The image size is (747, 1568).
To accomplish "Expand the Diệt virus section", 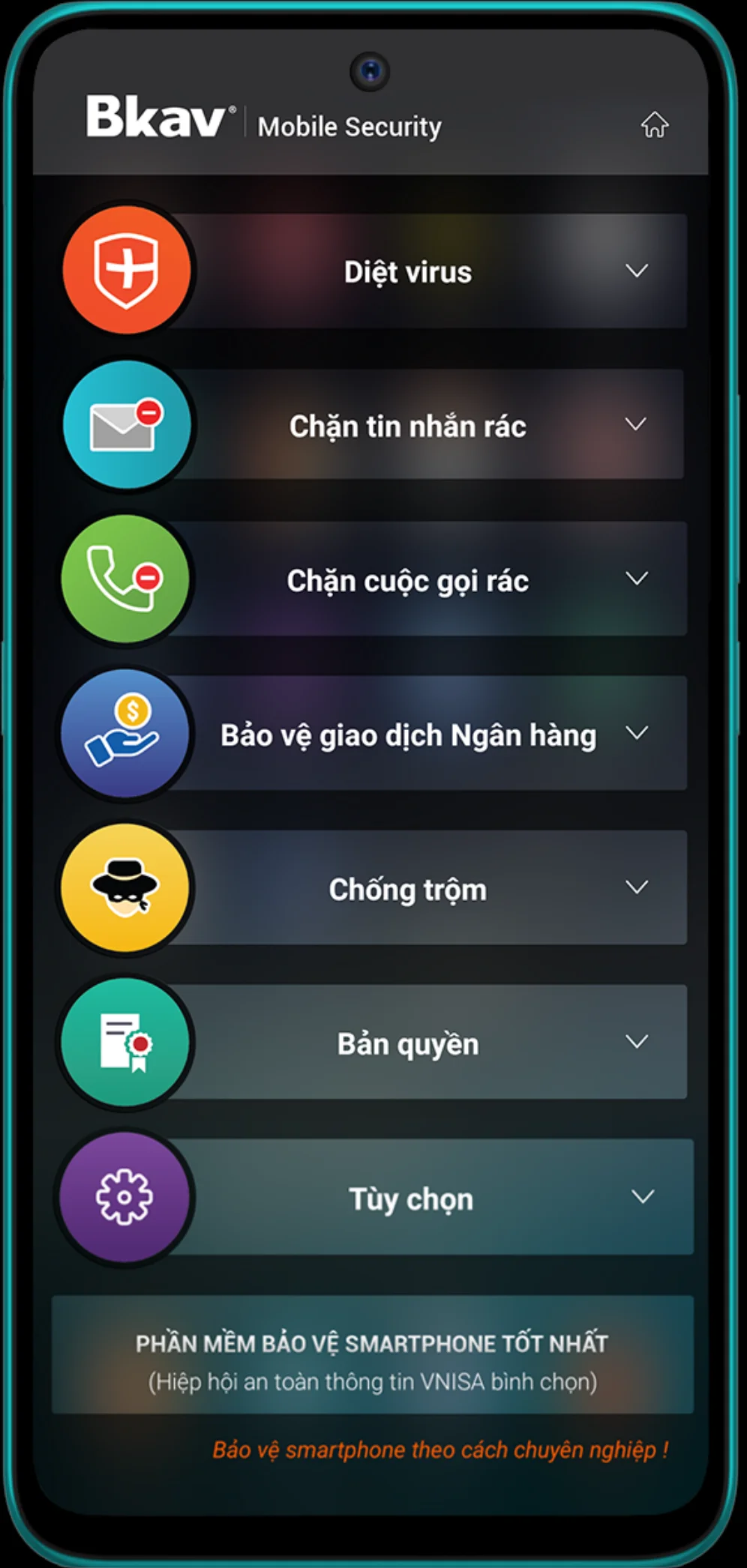I will 637,271.
